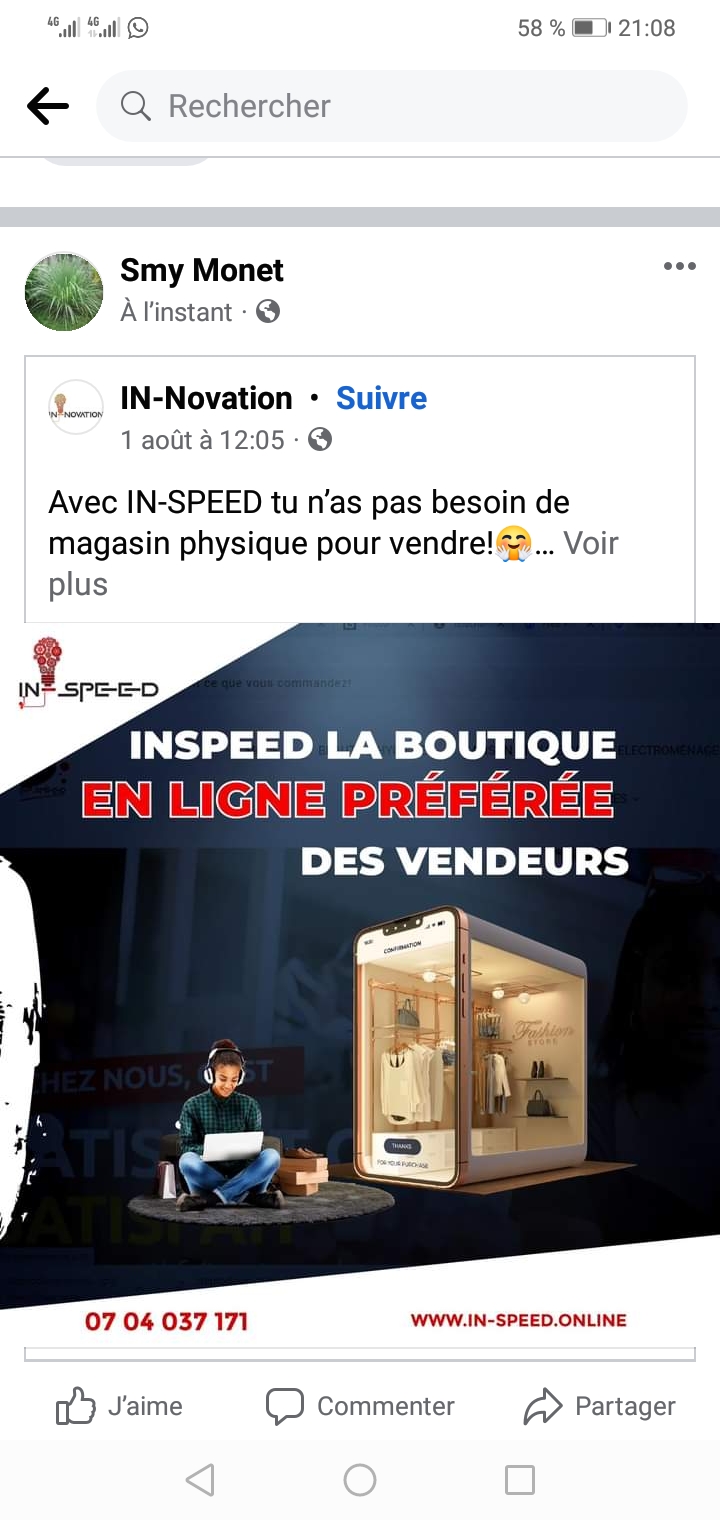The height and width of the screenshot is (1520, 720).
Task: Follow IN-Novation with Suivre
Action: tap(381, 398)
